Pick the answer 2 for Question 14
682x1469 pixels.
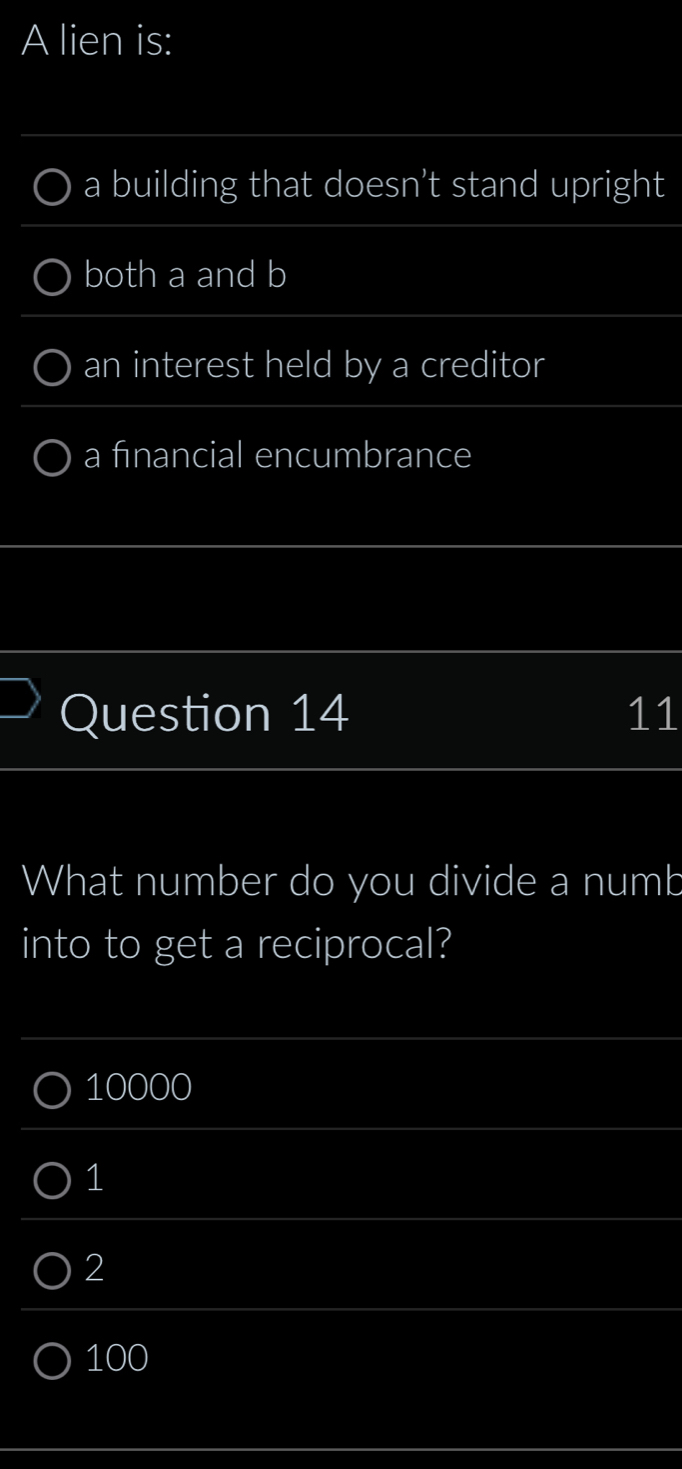click(53, 1271)
